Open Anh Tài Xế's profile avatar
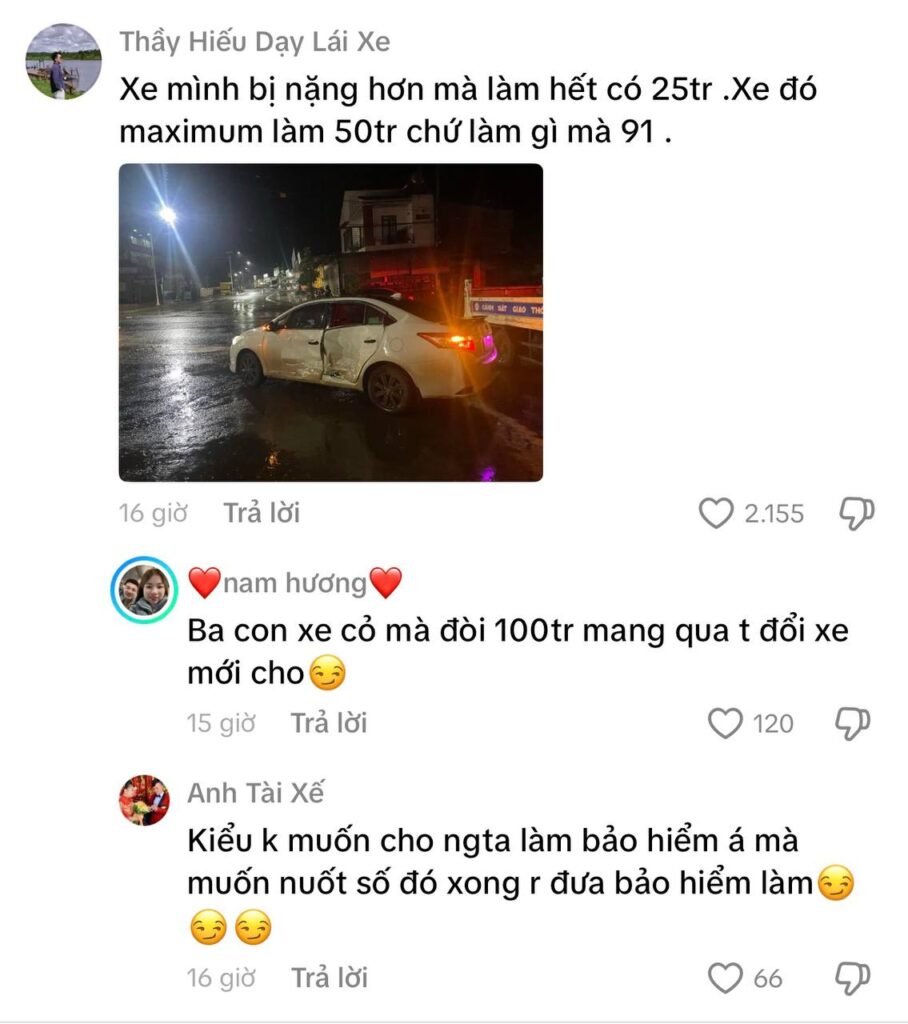Screen dimensions: 908x1024 click(144, 799)
